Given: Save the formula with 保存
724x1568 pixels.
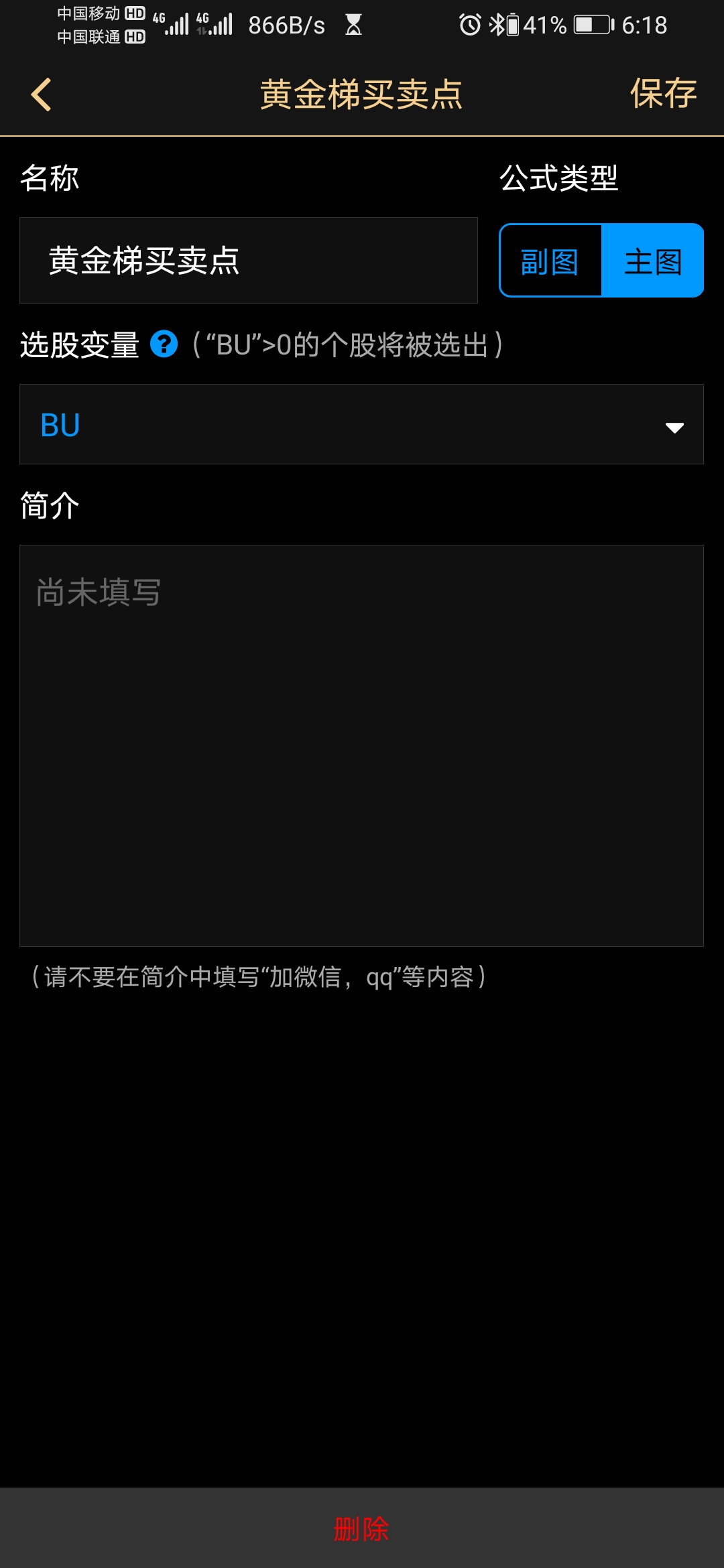Looking at the screenshot, I should coord(663,93).
